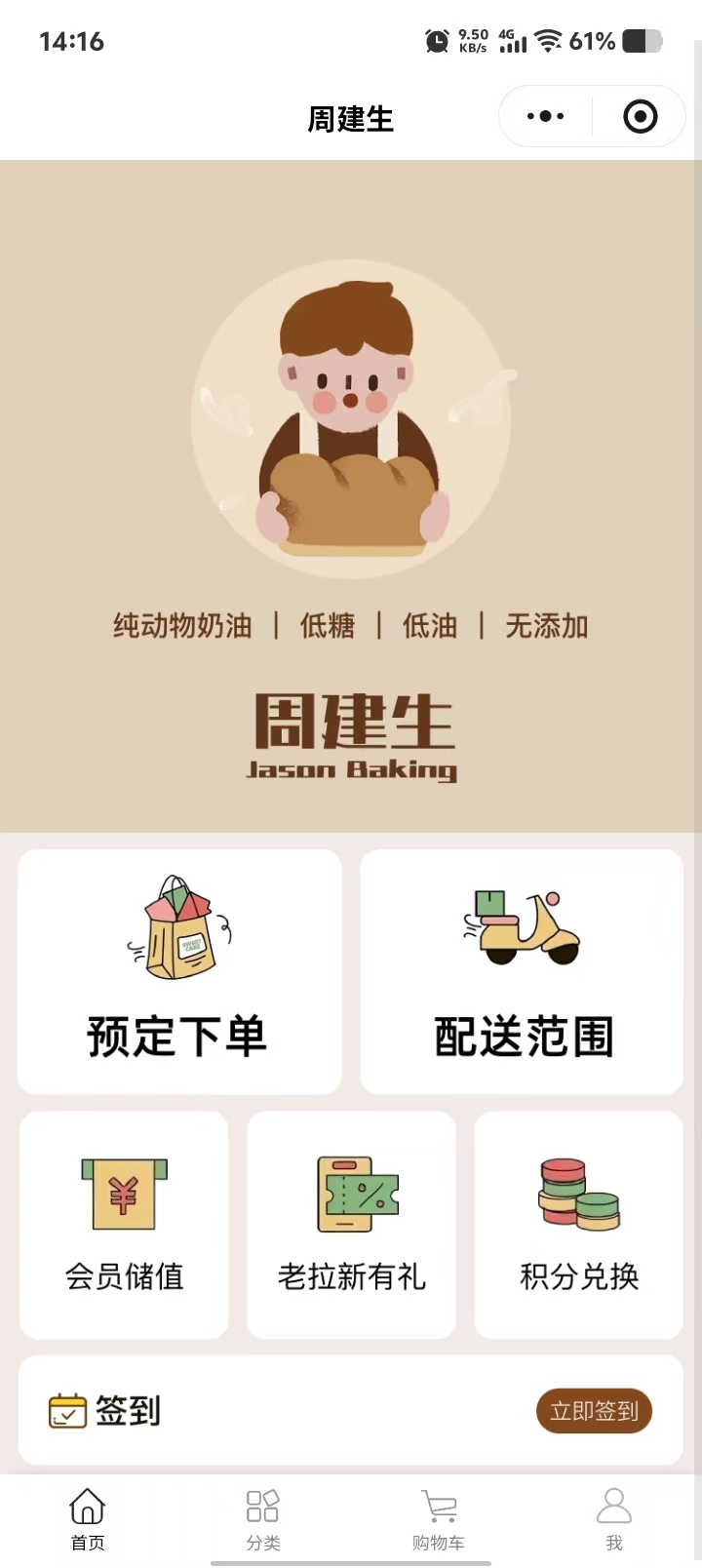Open the mini program overflow menu

coord(545,117)
